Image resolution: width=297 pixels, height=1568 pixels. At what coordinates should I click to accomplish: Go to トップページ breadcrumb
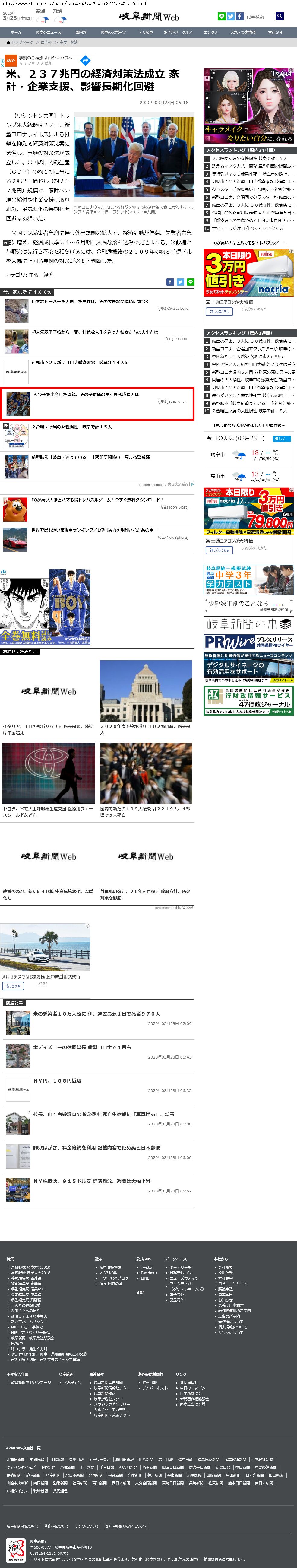(23, 43)
